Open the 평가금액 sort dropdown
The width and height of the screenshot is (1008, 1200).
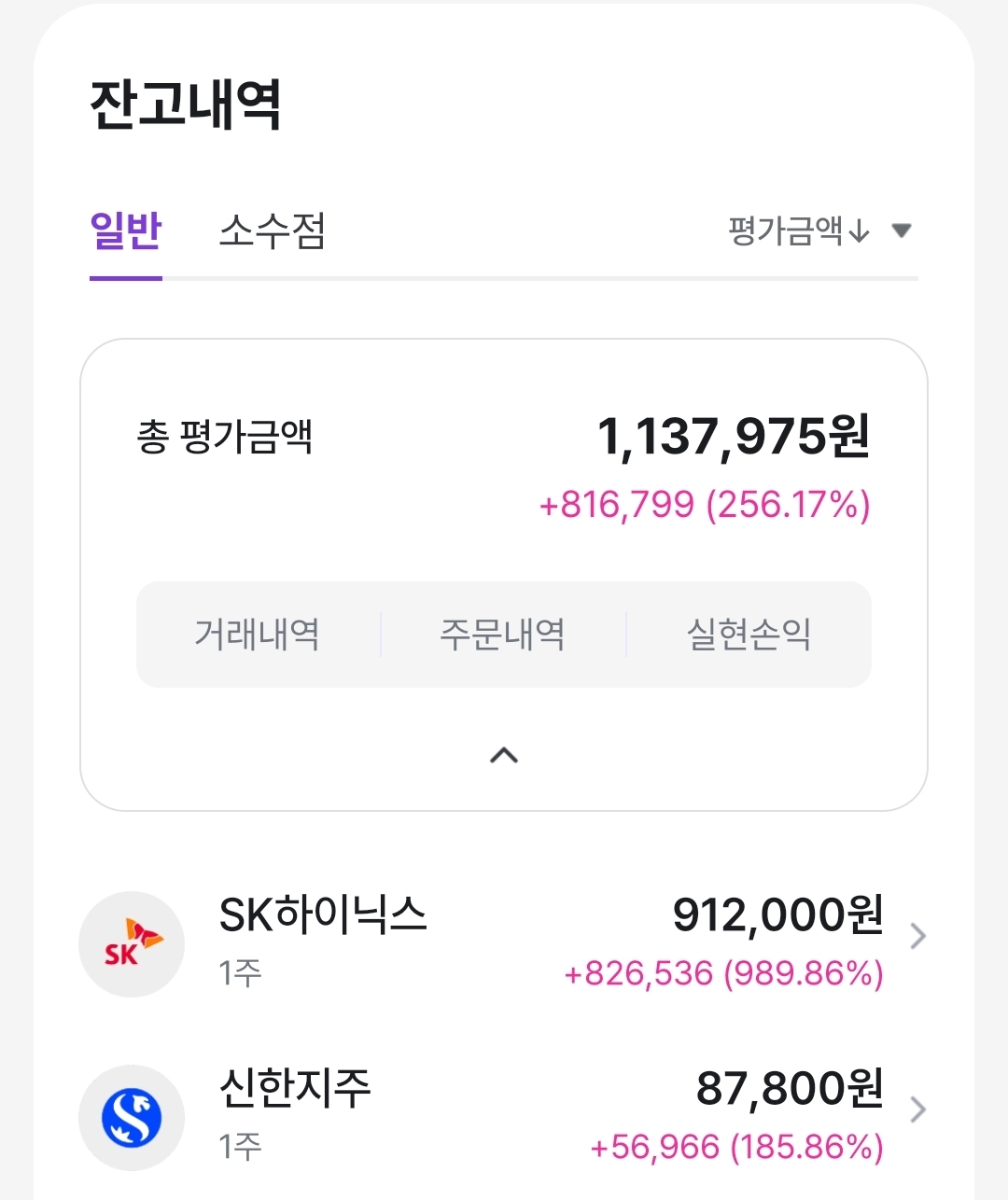(819, 230)
